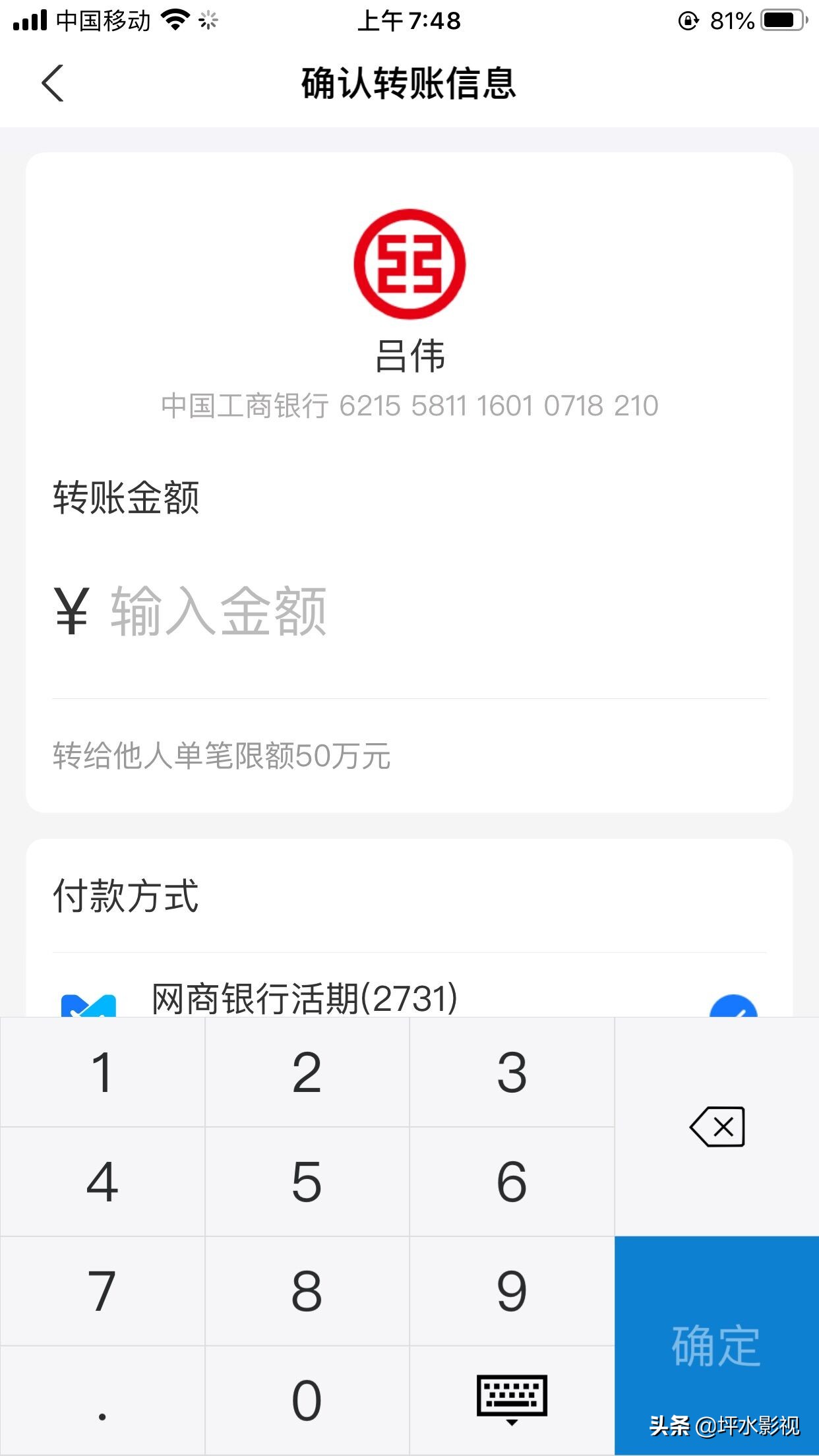Type digit 3 using the keypad

[x=512, y=1073]
